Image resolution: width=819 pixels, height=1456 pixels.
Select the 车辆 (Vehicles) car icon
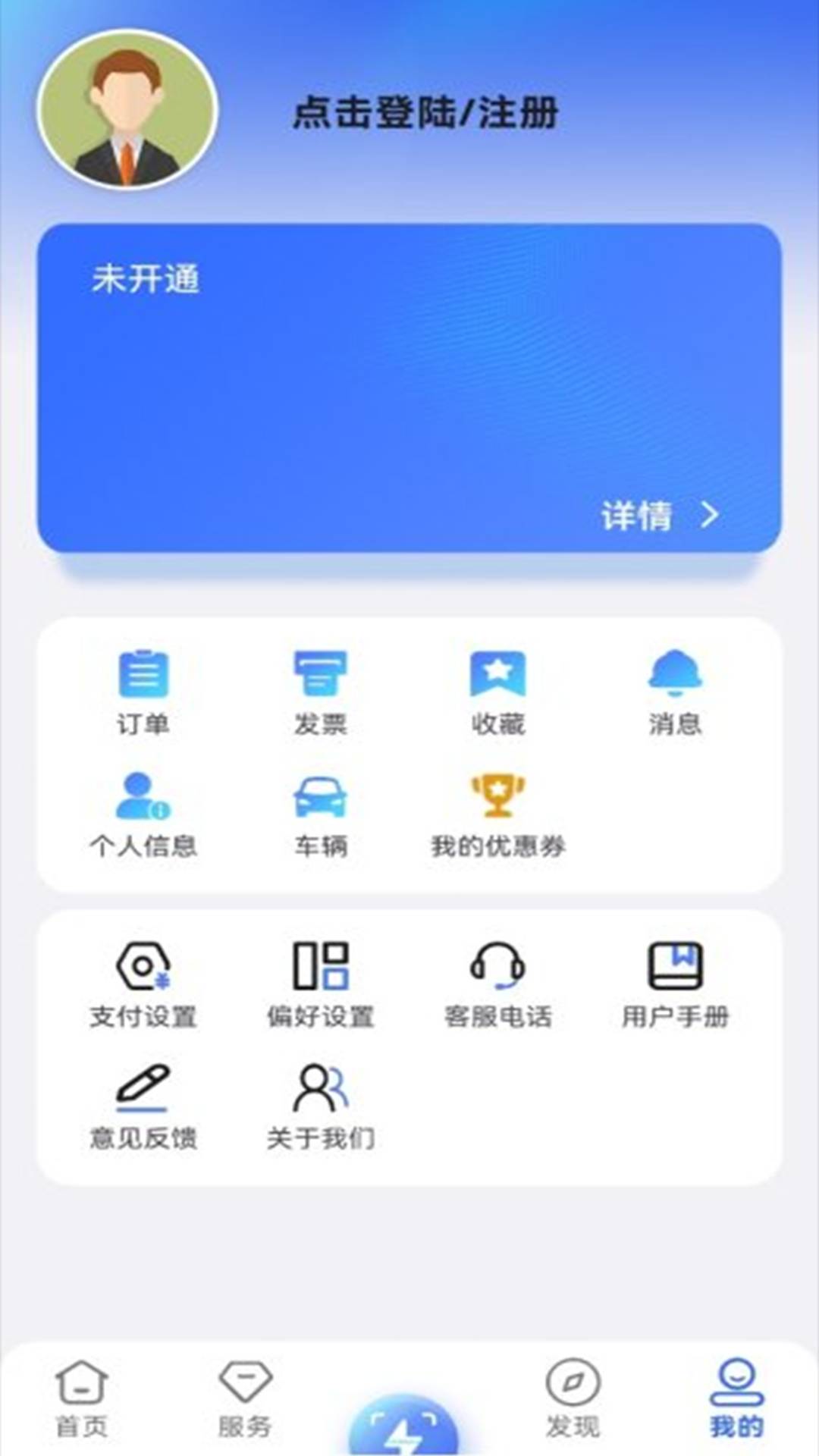[322, 796]
